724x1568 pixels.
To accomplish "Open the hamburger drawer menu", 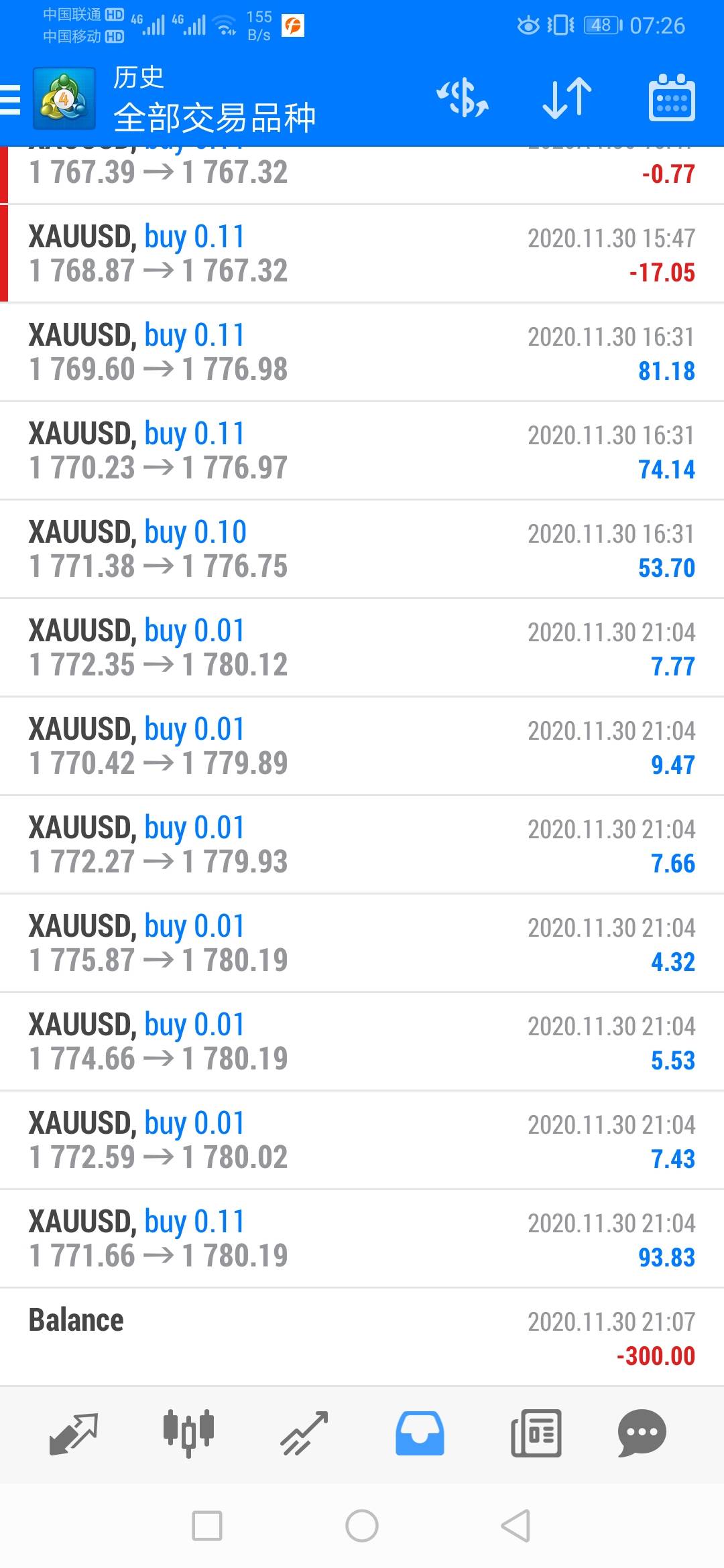I will coord(11,99).
